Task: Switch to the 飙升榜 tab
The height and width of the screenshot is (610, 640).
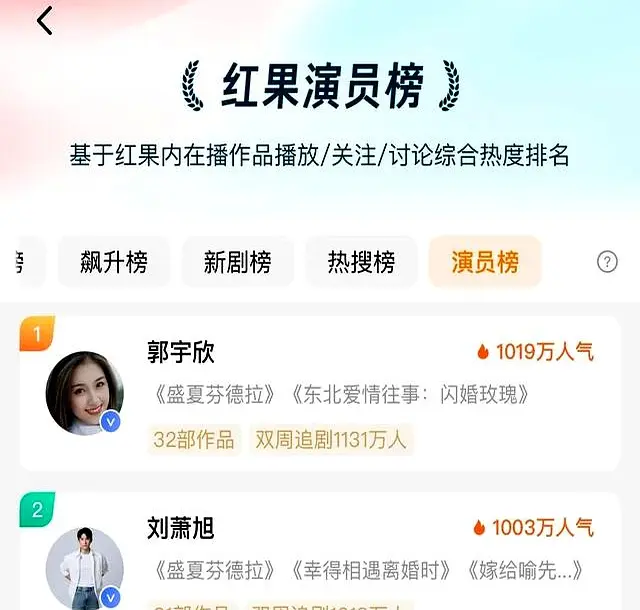Action: [114, 262]
